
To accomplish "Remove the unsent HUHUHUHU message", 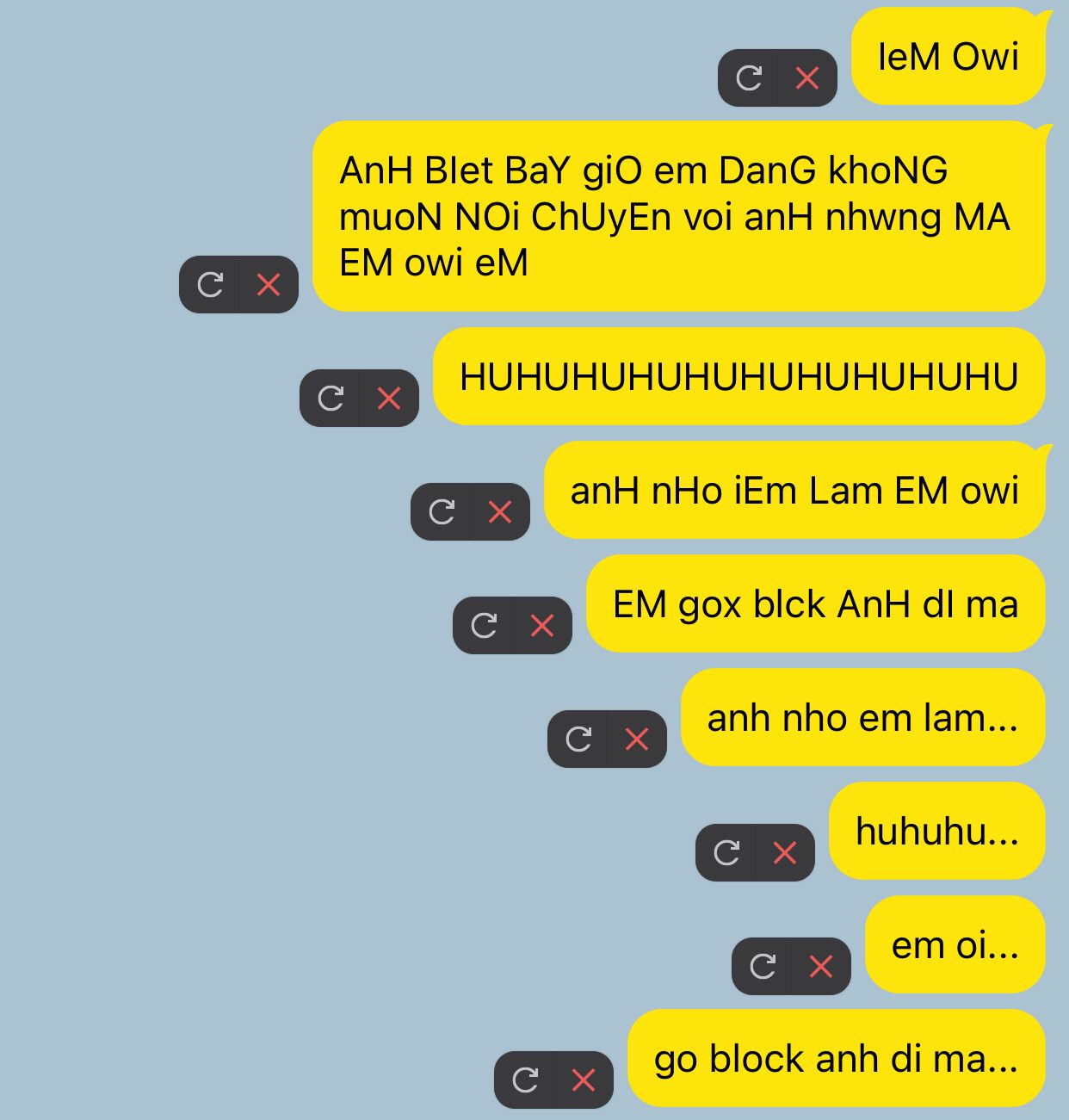I will pyautogui.click(x=389, y=399).
